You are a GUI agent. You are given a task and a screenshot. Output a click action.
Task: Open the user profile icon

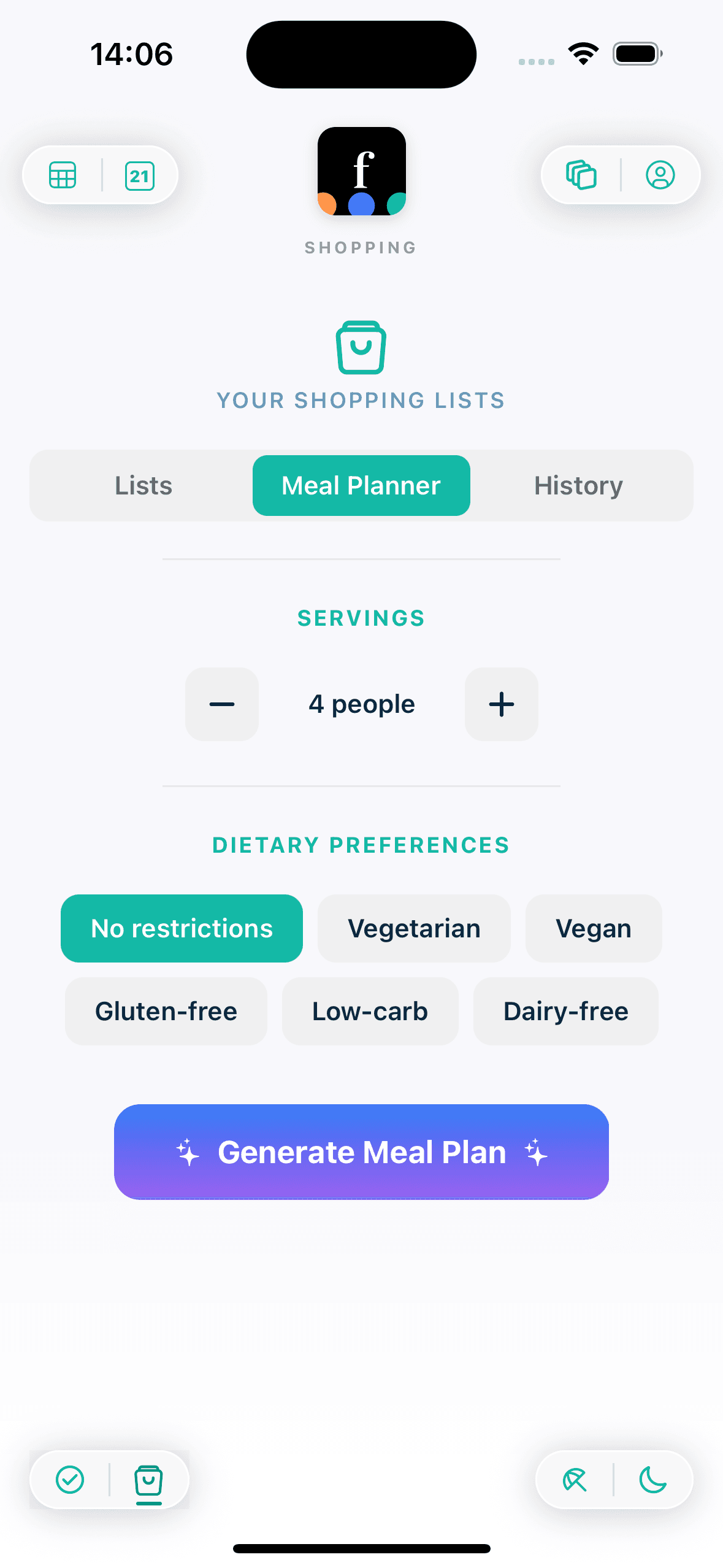point(660,175)
